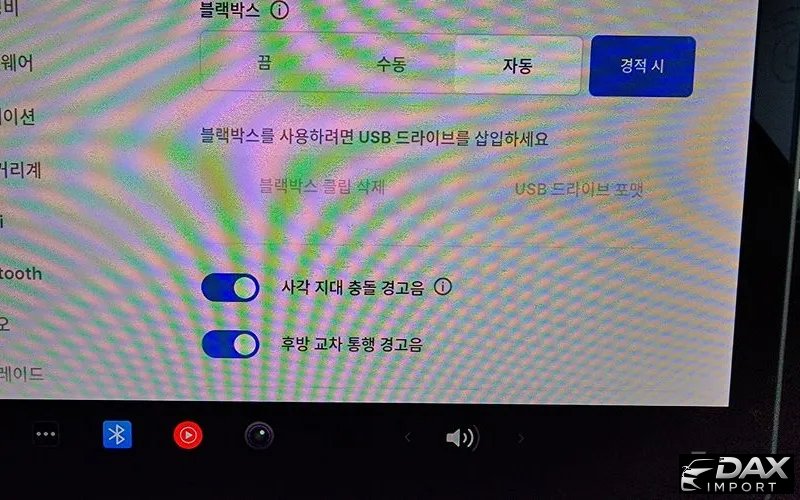Open the camera app in the dock
The image size is (800, 500).
tap(260, 435)
